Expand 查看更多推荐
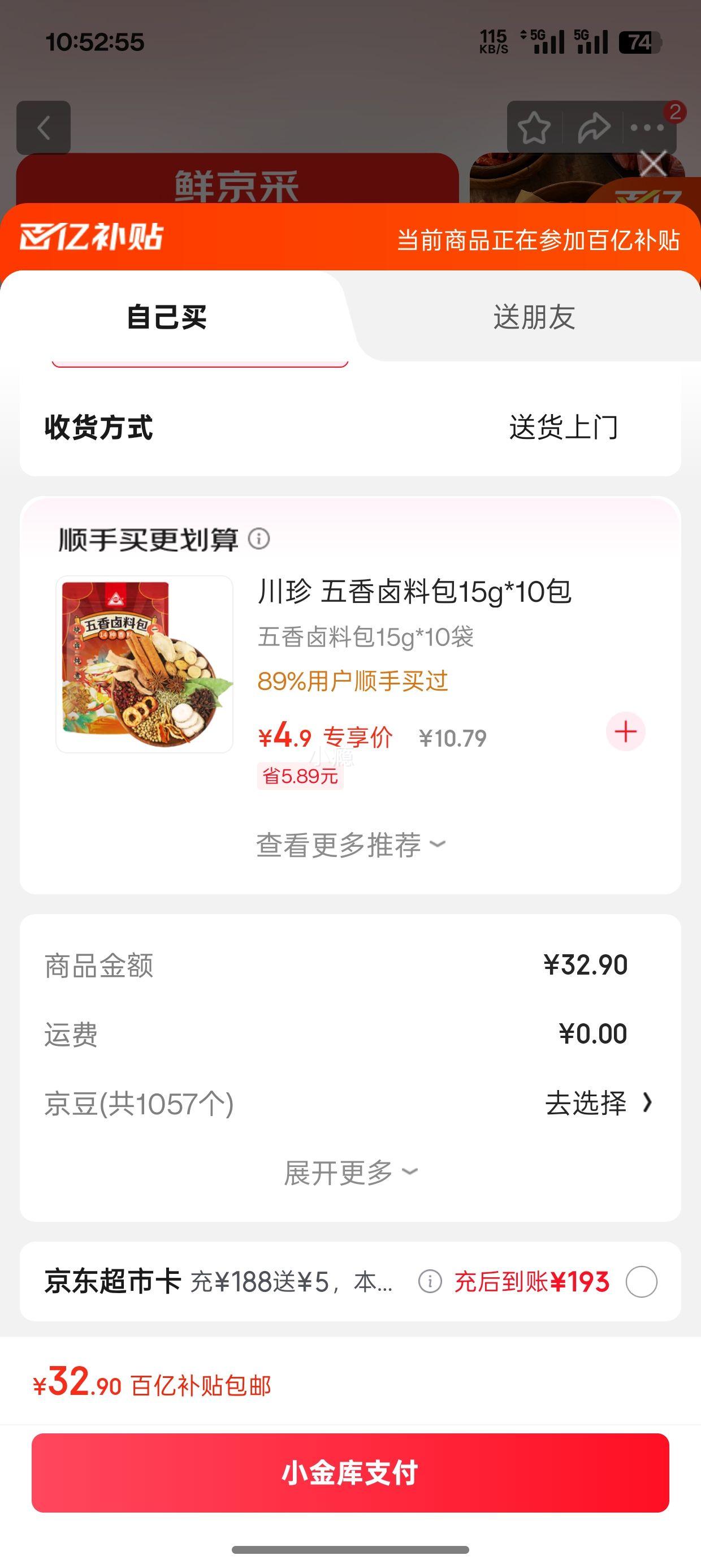The height and width of the screenshot is (1568, 701). pyautogui.click(x=350, y=845)
